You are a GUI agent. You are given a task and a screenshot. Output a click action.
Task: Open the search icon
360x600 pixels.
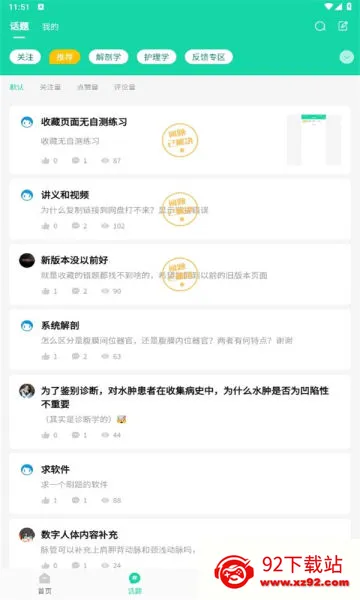[x=320, y=26]
